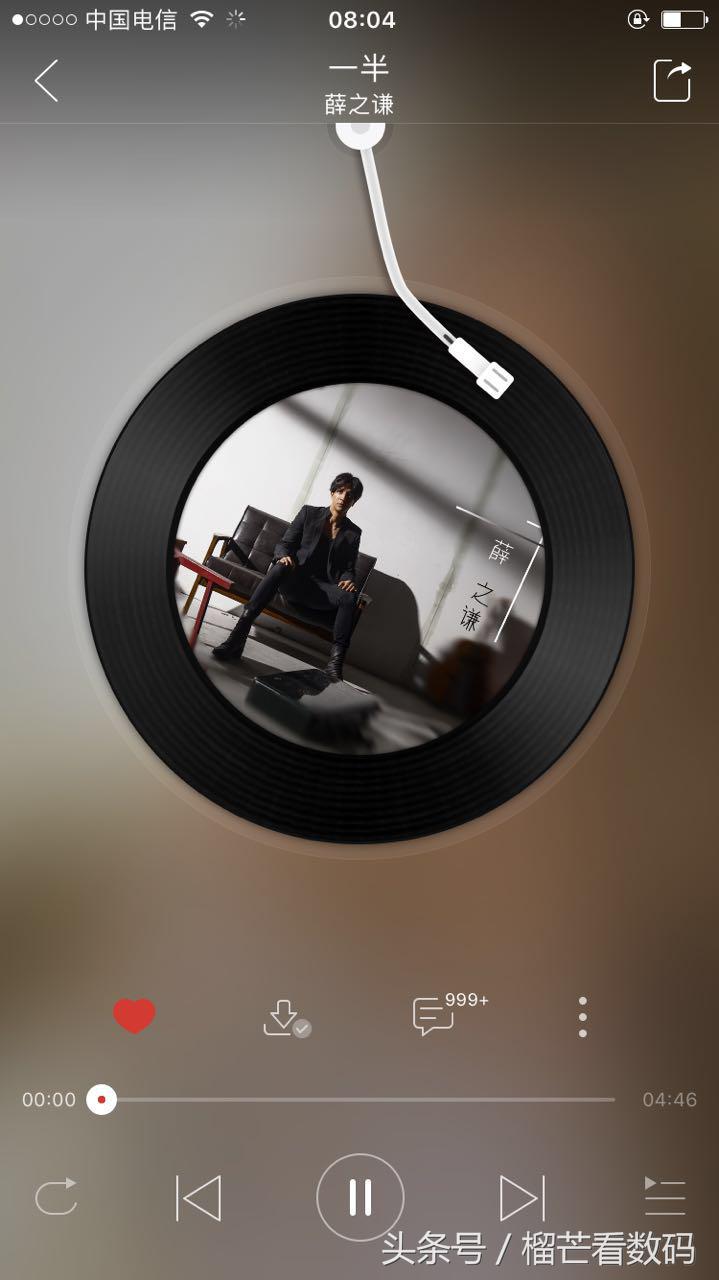This screenshot has width=719, height=1280.
Task: Open the 999+ comments
Action: 434,1016
